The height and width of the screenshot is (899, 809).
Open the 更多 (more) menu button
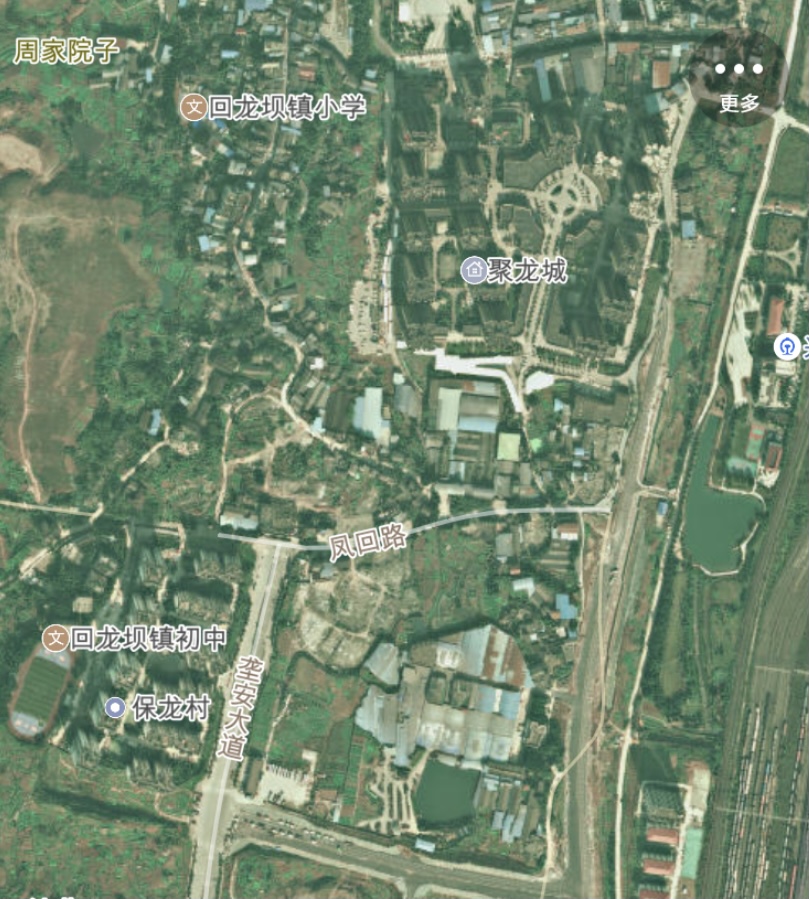pos(739,80)
